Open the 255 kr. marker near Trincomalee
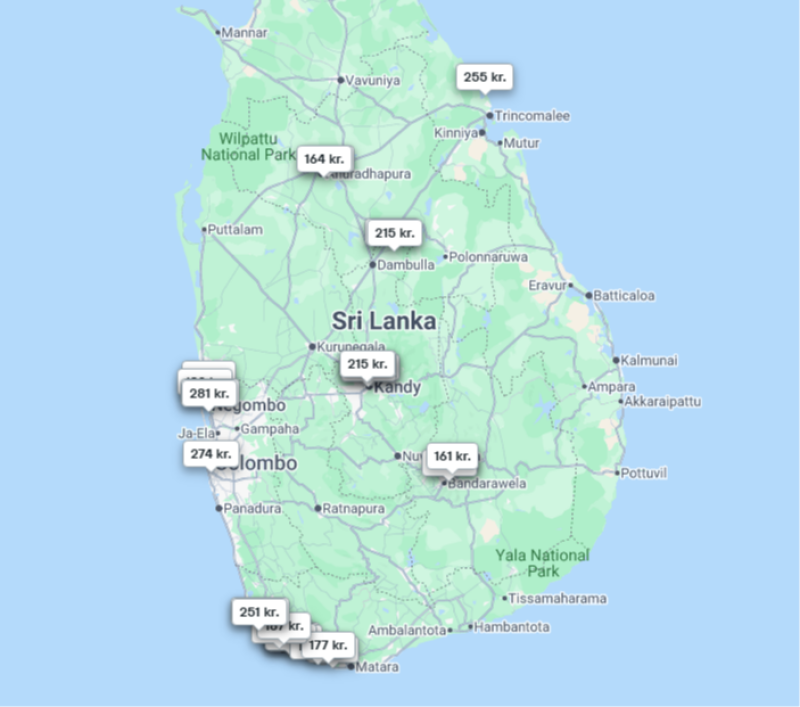 coord(485,77)
